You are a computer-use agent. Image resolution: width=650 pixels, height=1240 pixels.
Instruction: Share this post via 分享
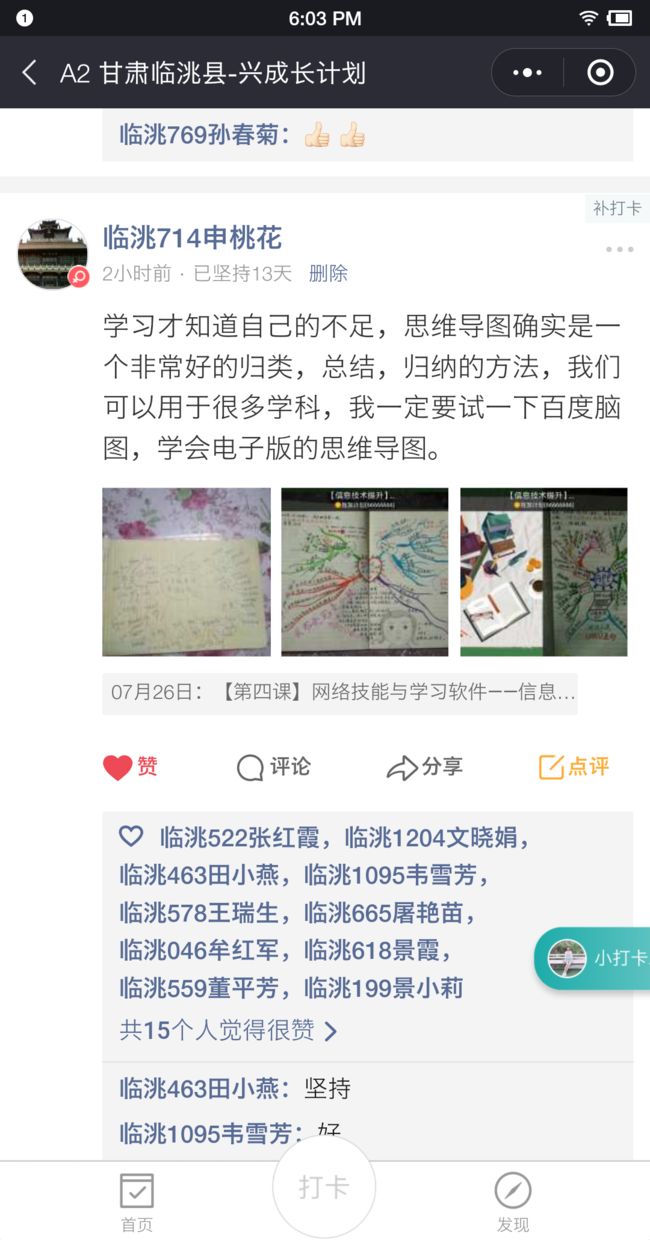pos(425,767)
